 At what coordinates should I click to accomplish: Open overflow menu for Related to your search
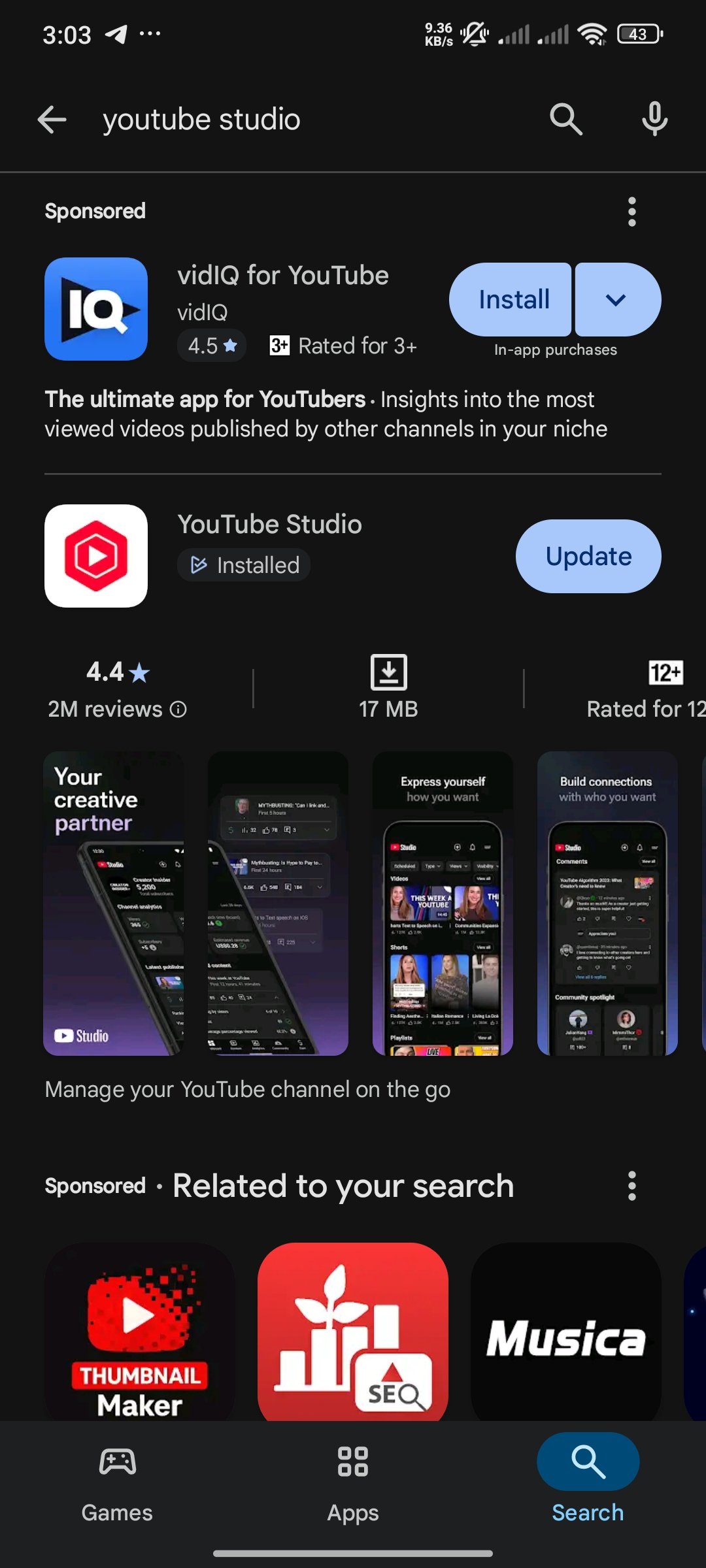[x=631, y=1186]
